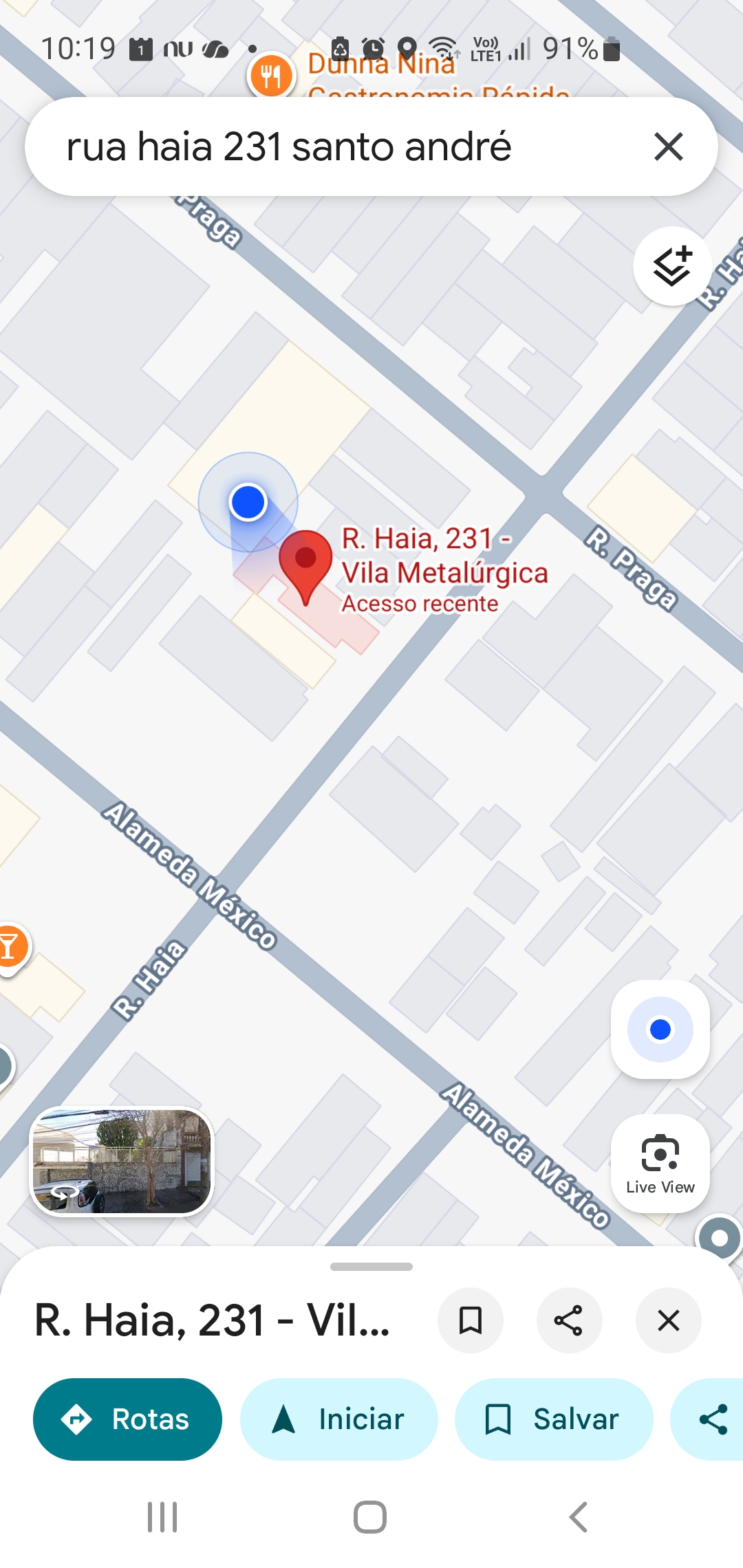Close the R. Haia, 231 place card

[668, 1320]
